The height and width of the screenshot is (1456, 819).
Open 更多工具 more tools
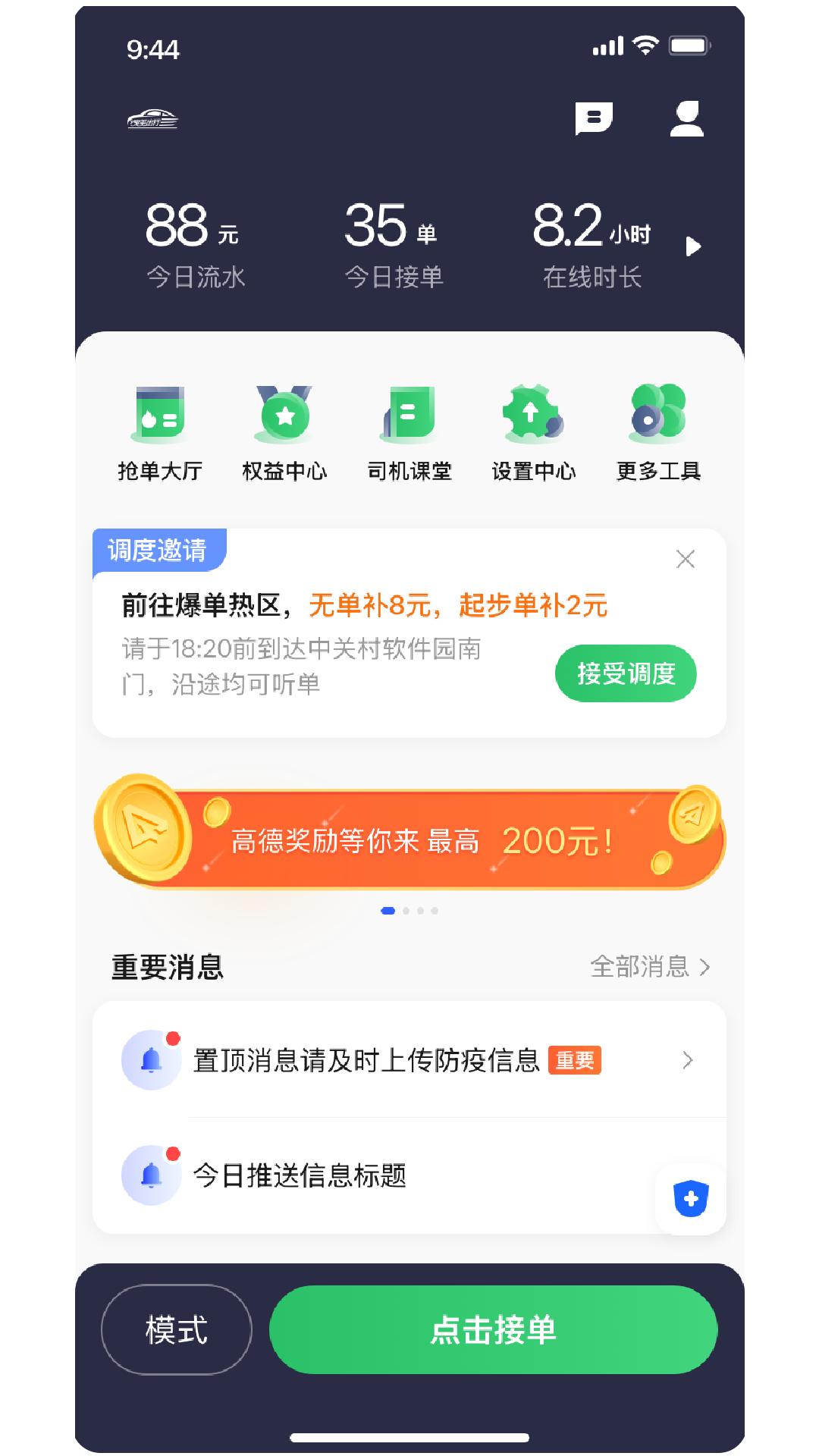coord(658,432)
